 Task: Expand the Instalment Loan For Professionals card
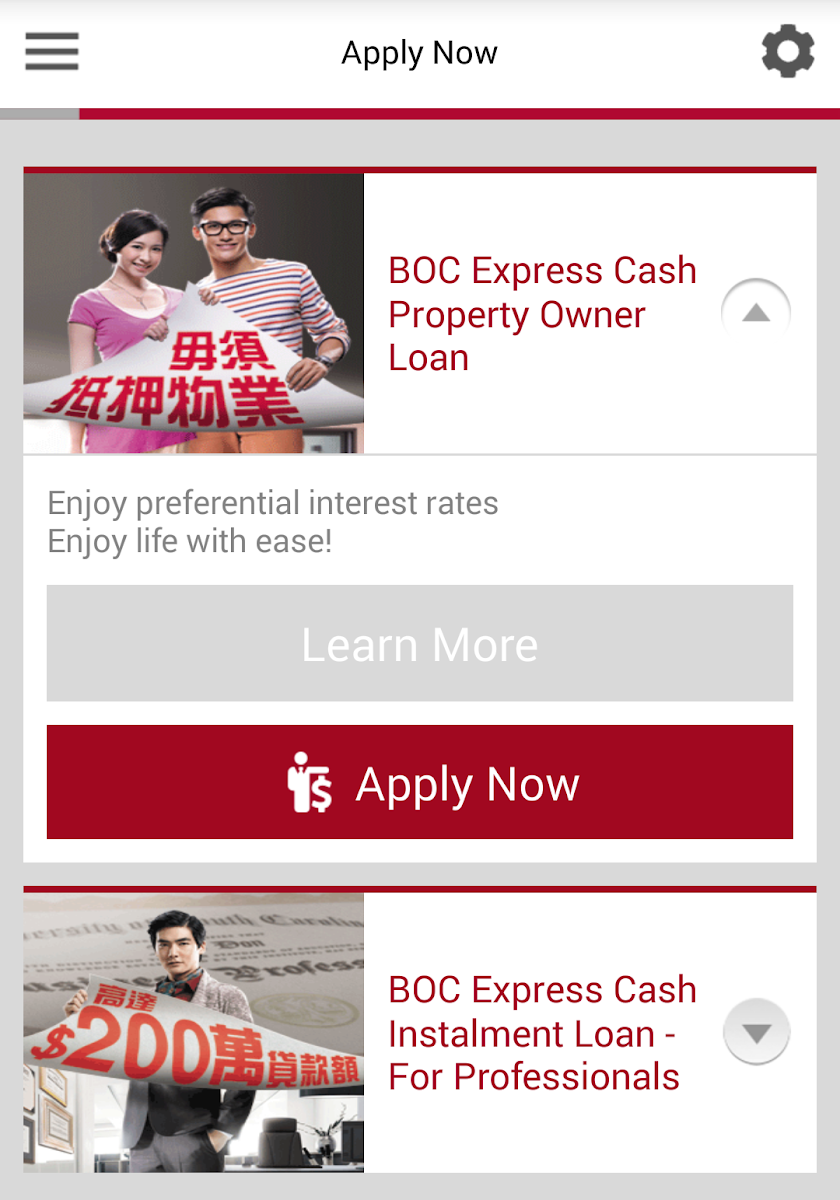[756, 1032]
